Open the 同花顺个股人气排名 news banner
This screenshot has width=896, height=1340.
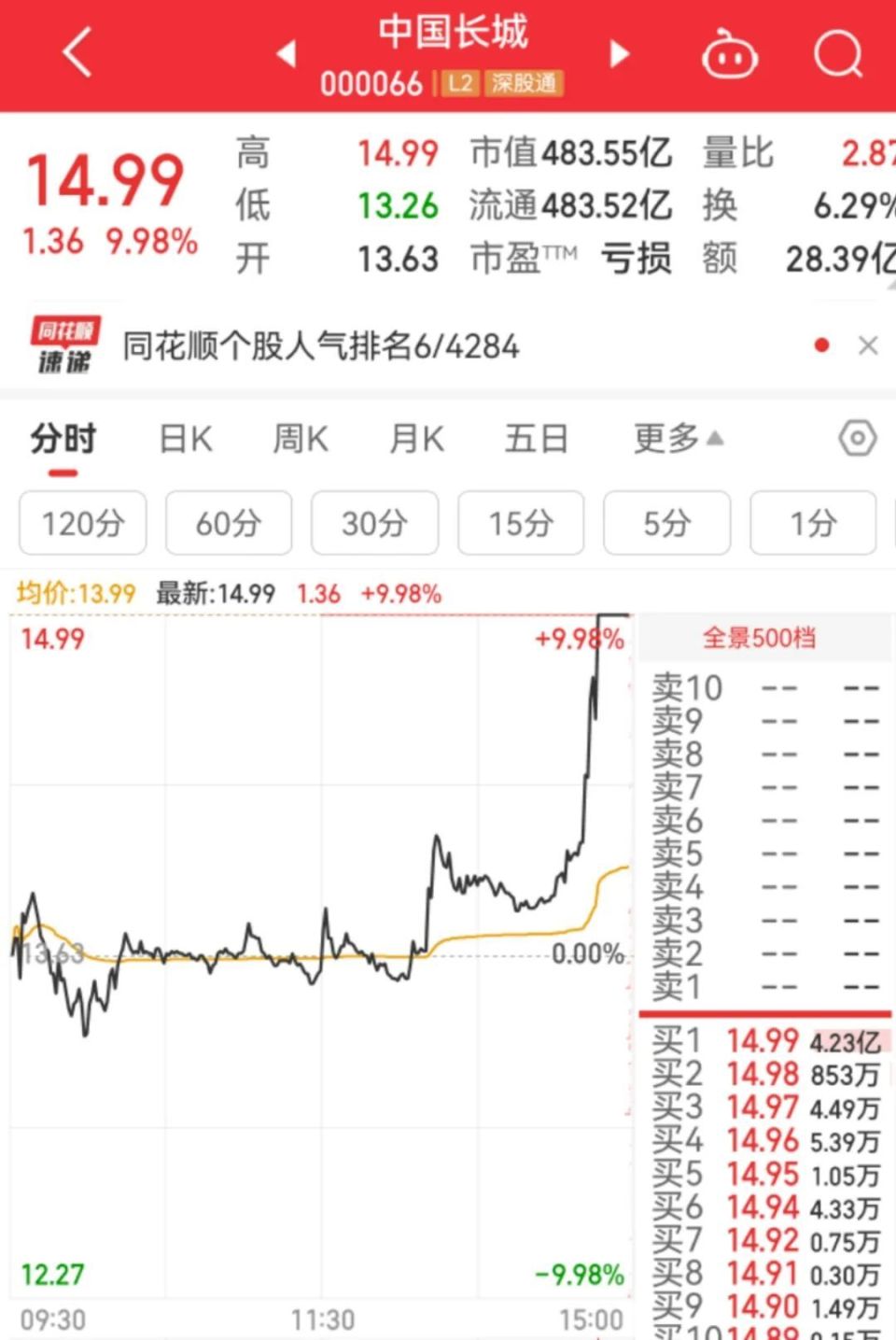(320, 346)
